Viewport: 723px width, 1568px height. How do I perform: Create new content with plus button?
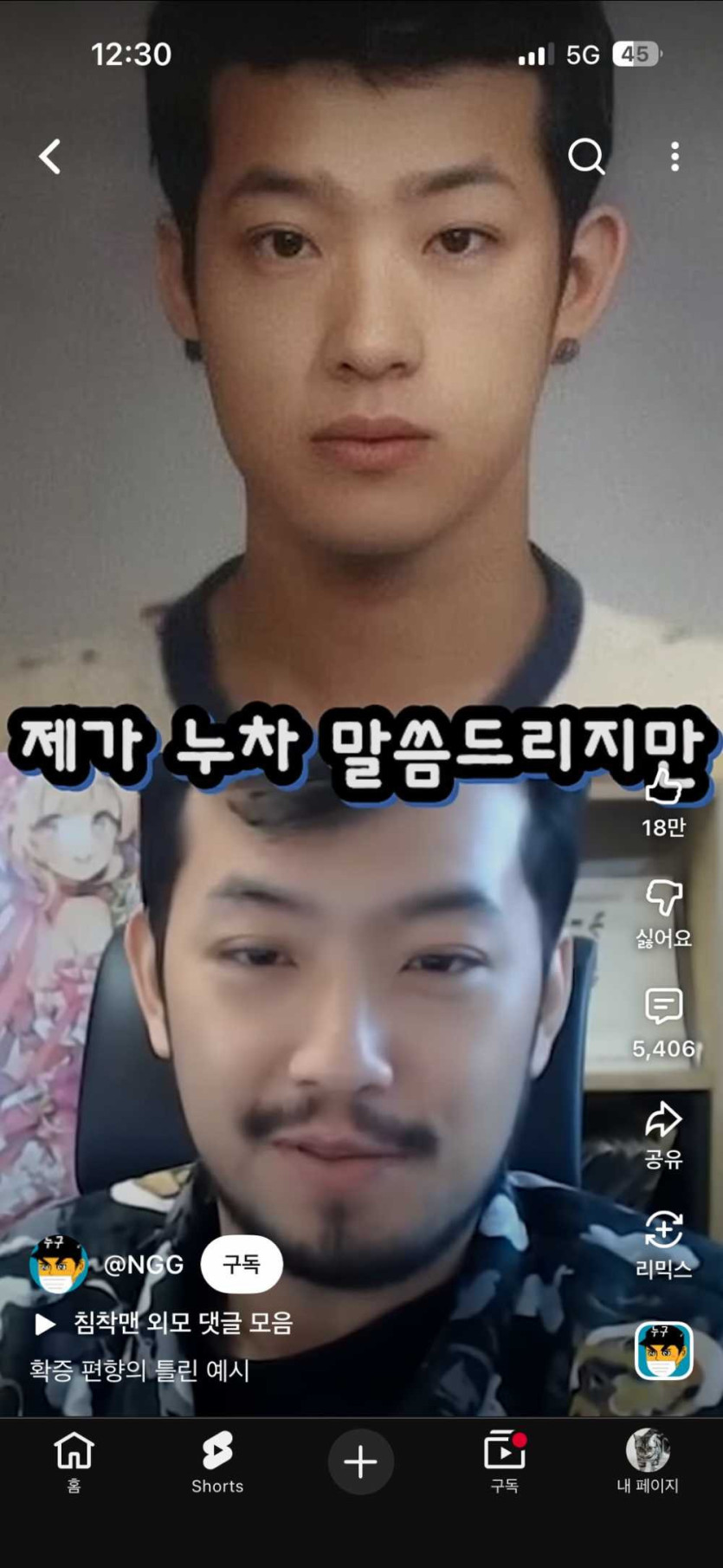[360, 1461]
